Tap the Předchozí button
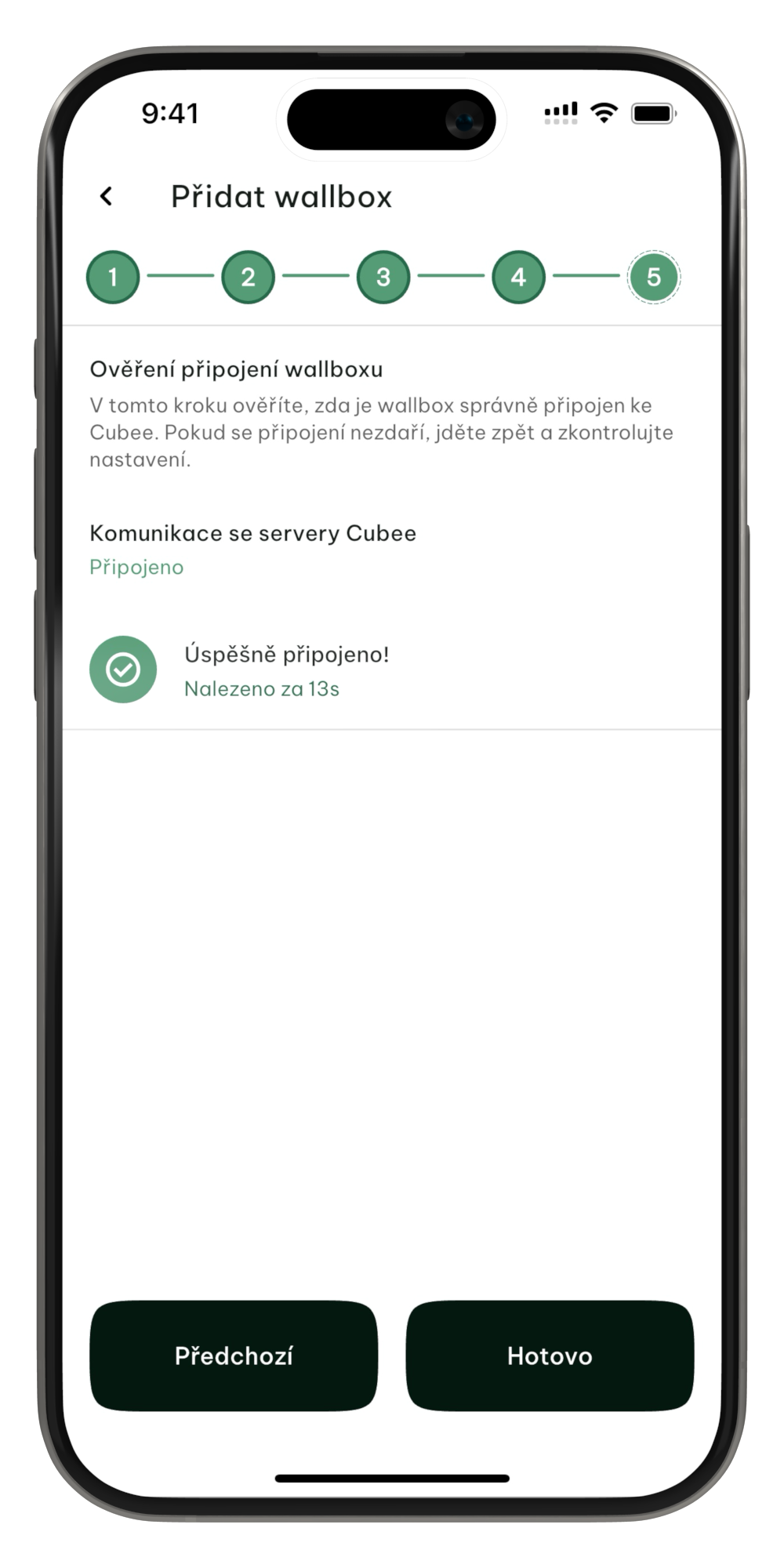Viewport: 784px width, 1568px height. pyautogui.click(x=234, y=1356)
